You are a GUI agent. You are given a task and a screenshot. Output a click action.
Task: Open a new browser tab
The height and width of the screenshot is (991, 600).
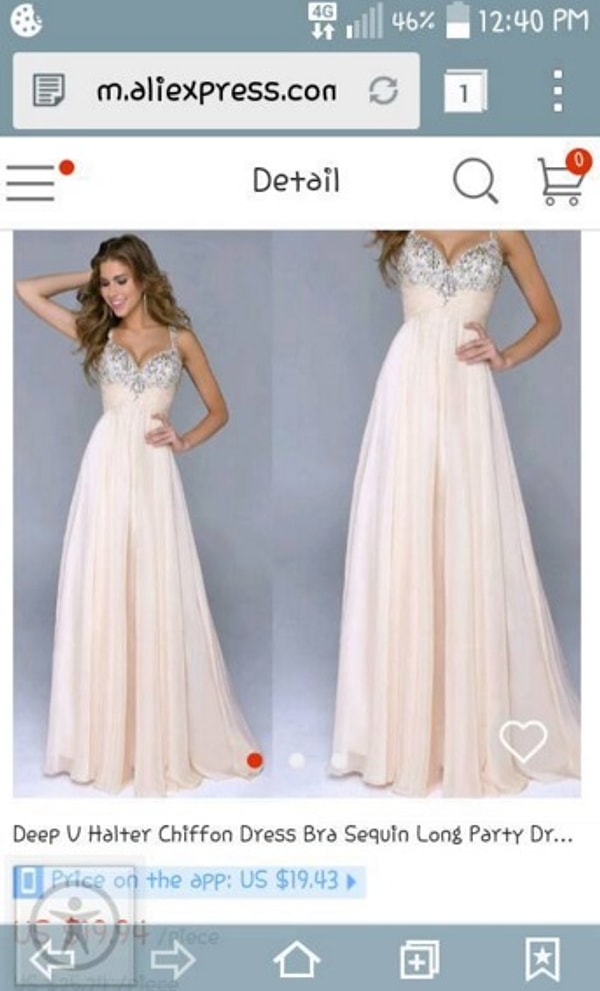click(420, 961)
